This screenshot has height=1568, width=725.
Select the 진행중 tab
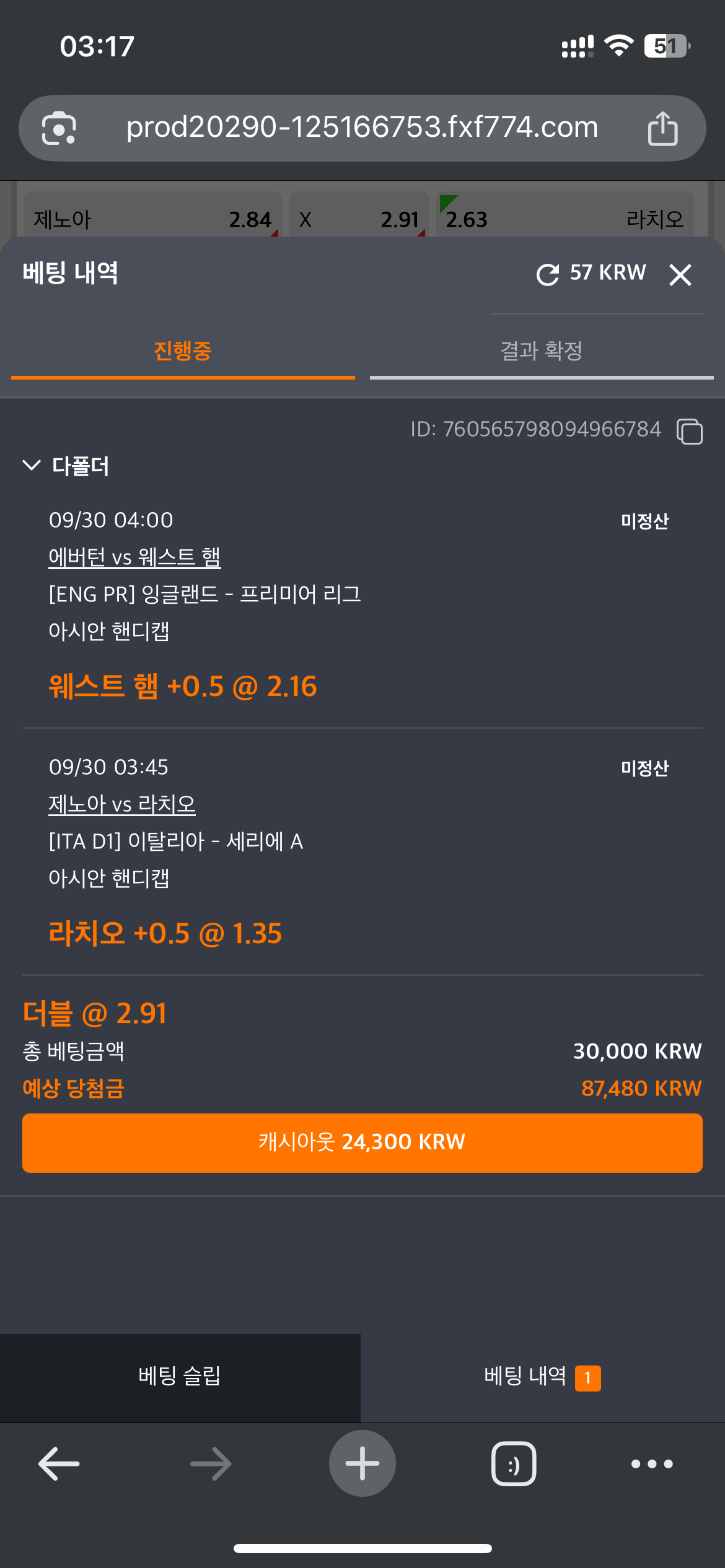pos(183,351)
